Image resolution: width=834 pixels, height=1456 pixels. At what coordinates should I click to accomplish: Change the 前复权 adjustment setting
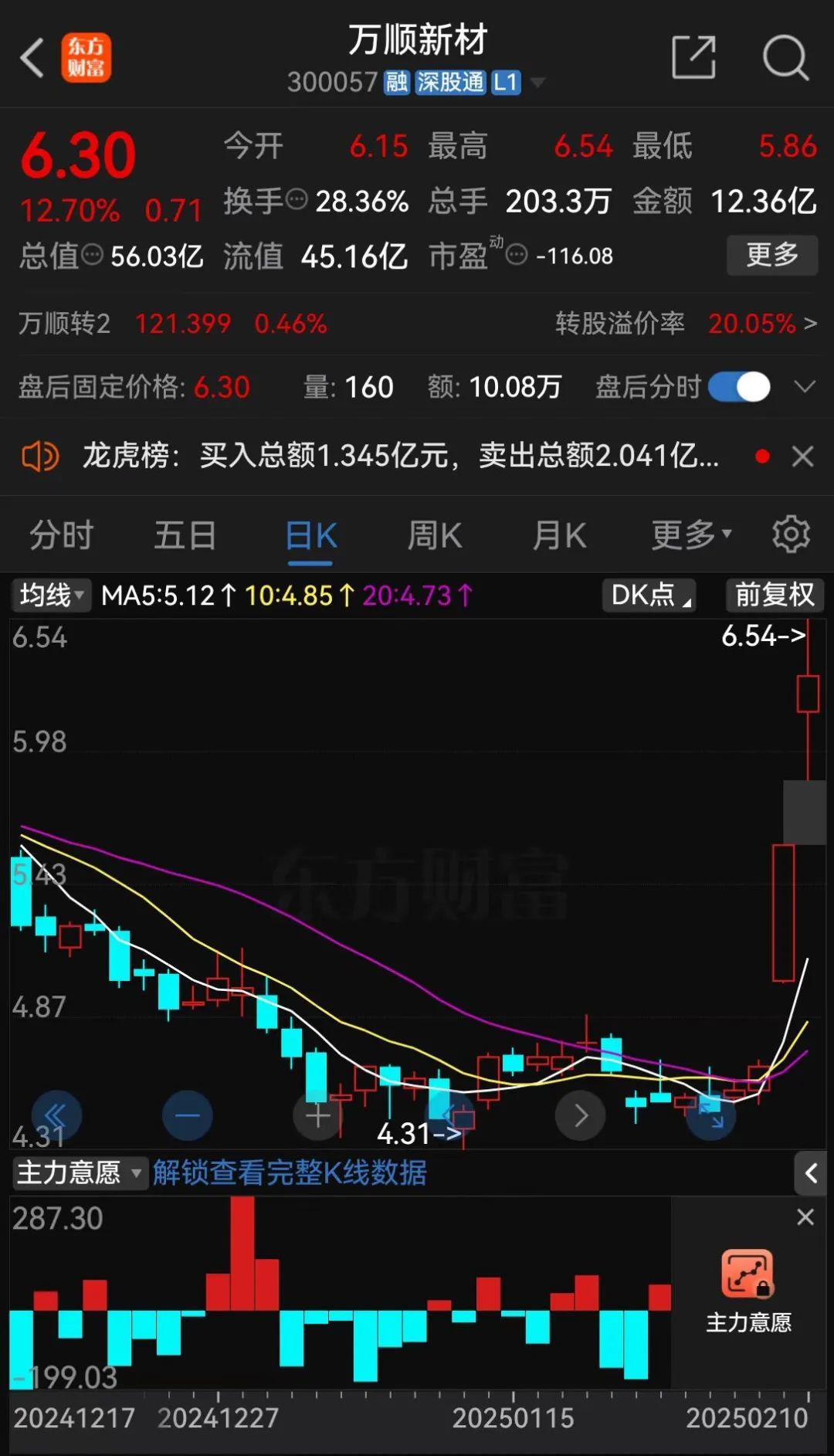pos(775,596)
